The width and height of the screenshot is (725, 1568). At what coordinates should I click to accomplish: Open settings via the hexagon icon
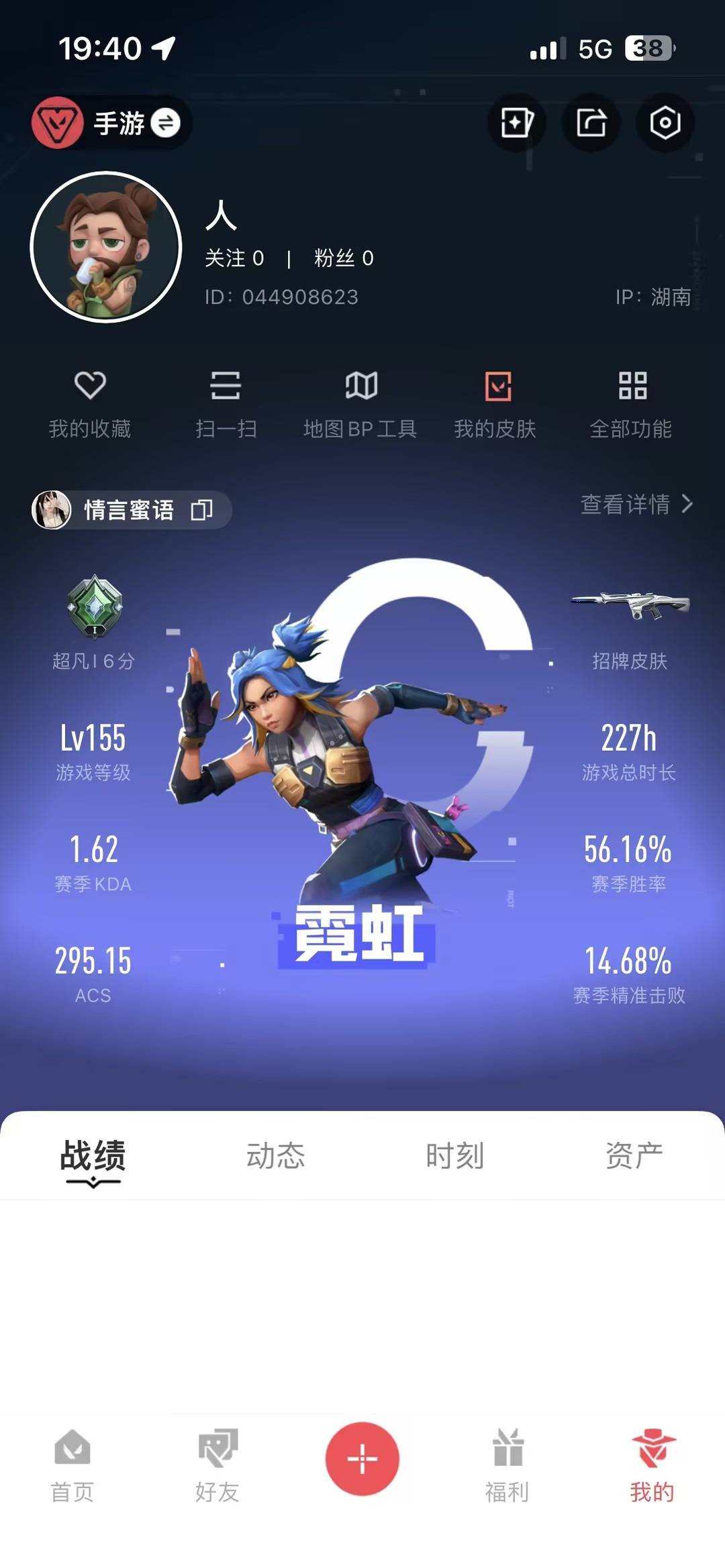click(x=664, y=122)
